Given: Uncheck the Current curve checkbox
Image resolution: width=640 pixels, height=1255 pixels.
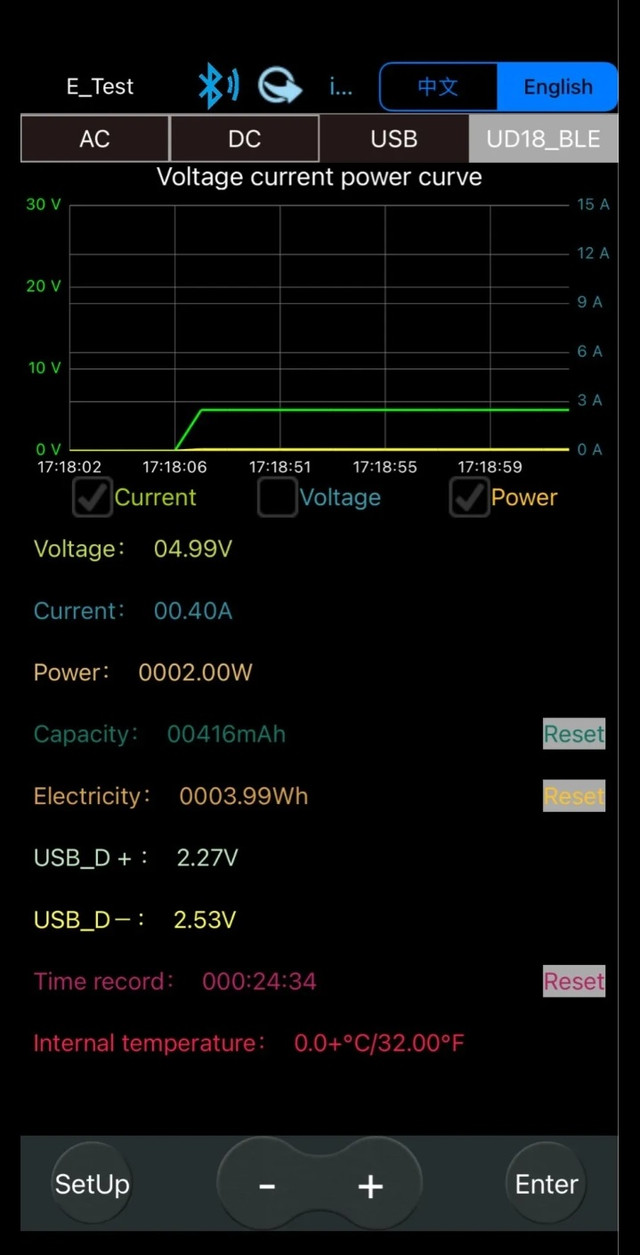Looking at the screenshot, I should (x=93, y=497).
